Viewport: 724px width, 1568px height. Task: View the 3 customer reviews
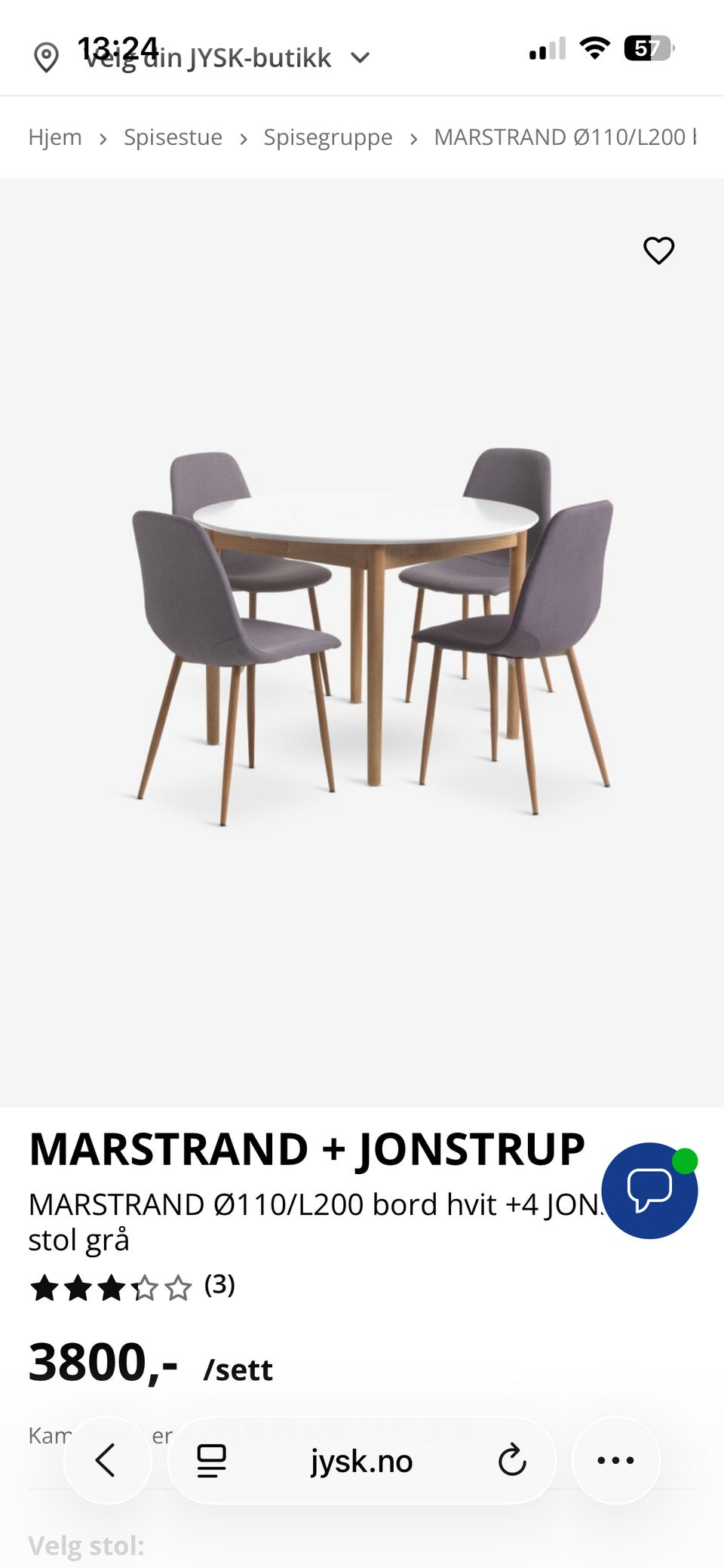(220, 1288)
